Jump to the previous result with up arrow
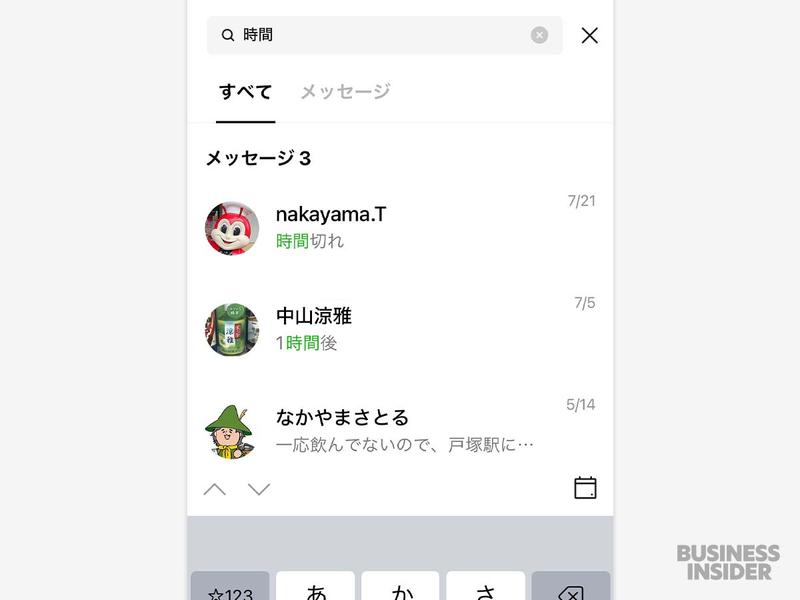Image resolution: width=800 pixels, height=600 pixels. click(x=215, y=489)
